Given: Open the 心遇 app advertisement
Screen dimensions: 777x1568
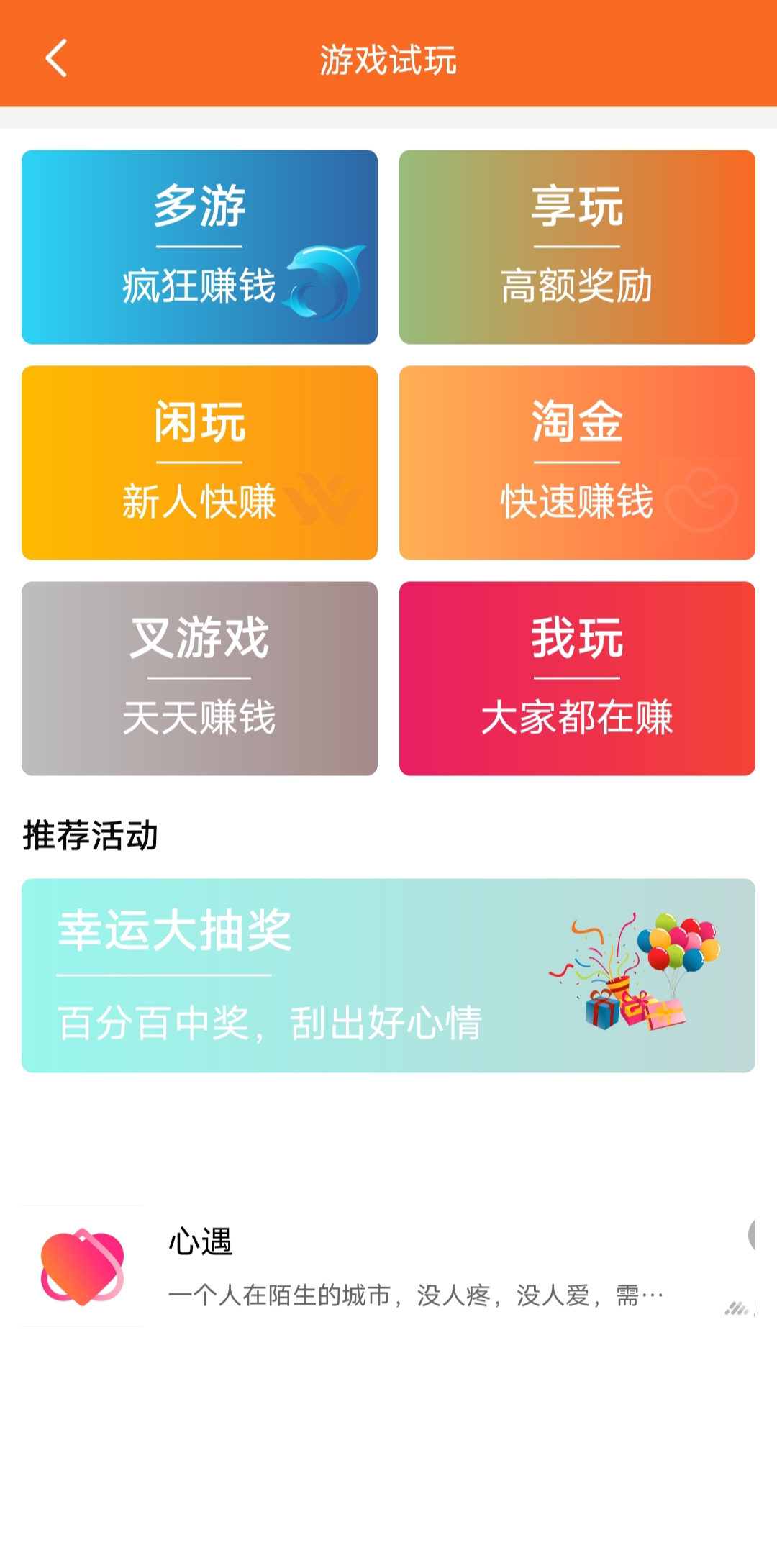Looking at the screenshot, I should (x=388, y=1266).
